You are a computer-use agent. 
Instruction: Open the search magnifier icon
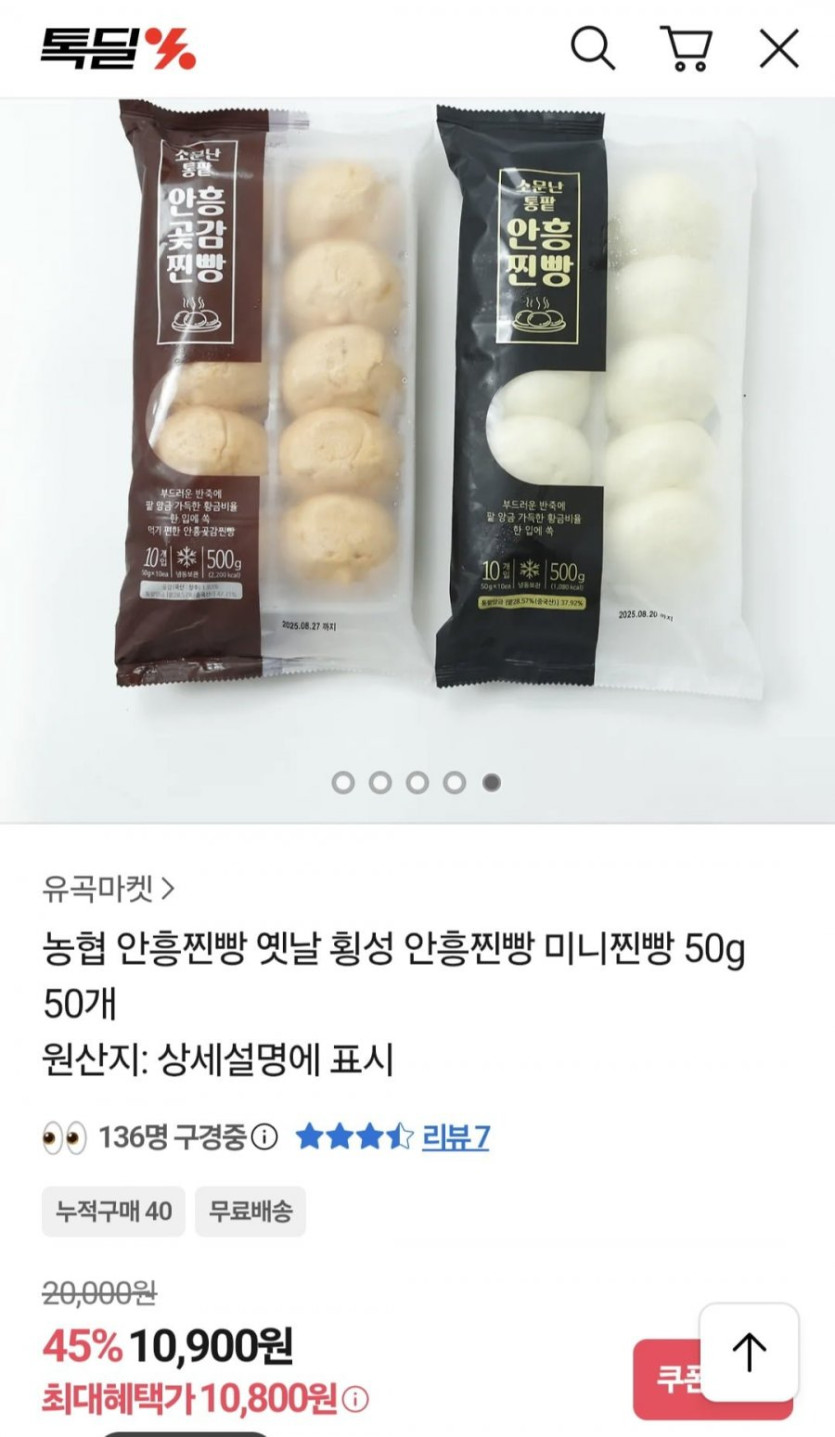[x=592, y=47]
